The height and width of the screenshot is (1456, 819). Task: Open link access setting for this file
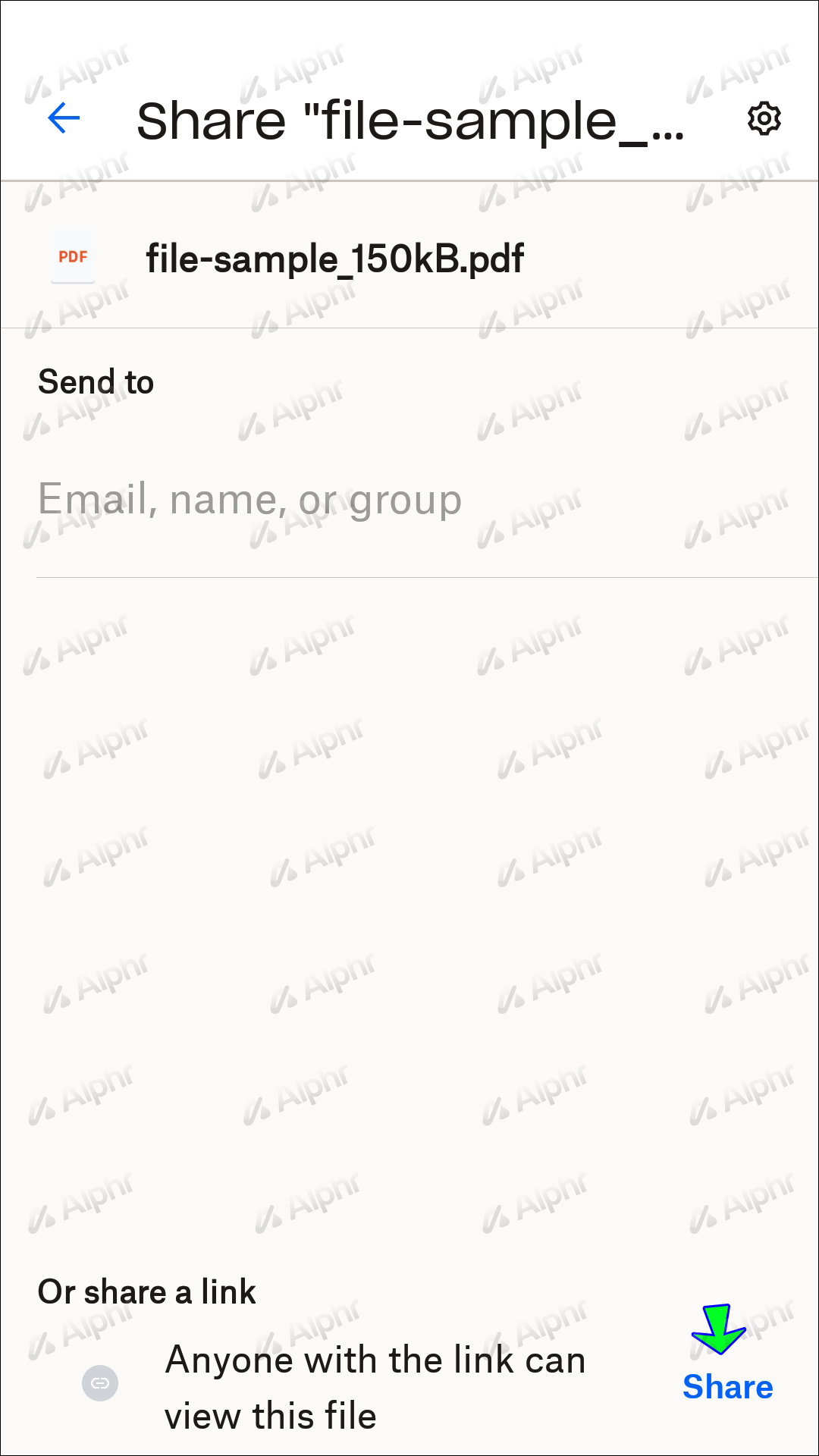[x=375, y=1387]
